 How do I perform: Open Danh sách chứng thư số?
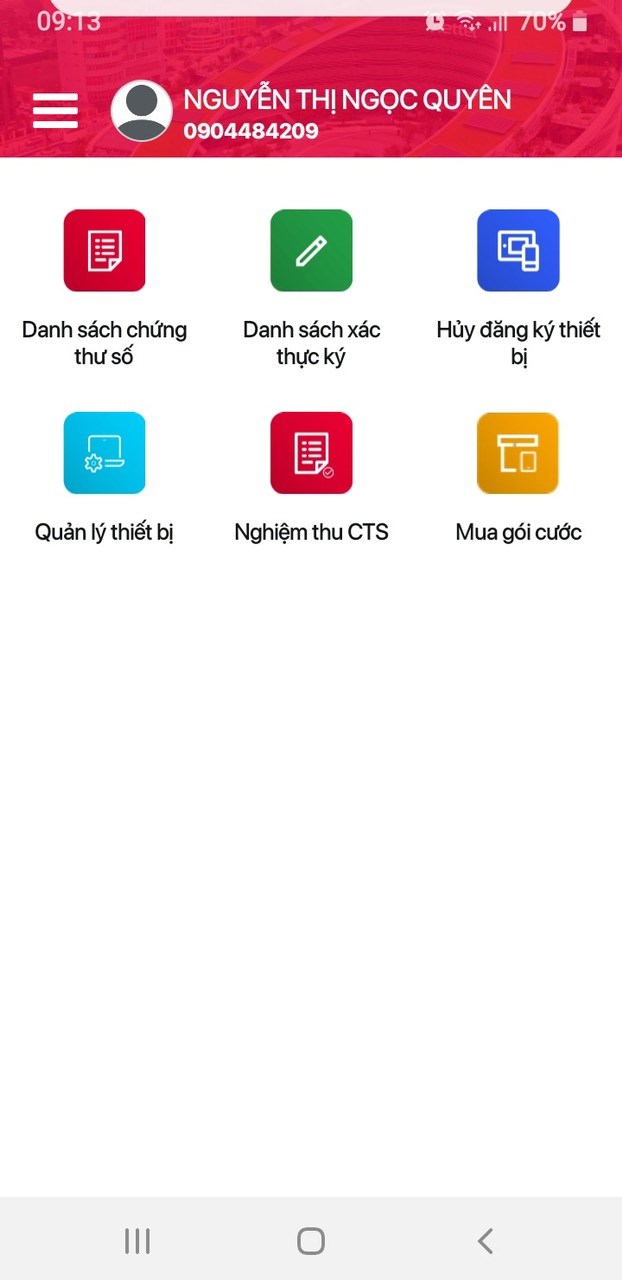point(104,251)
